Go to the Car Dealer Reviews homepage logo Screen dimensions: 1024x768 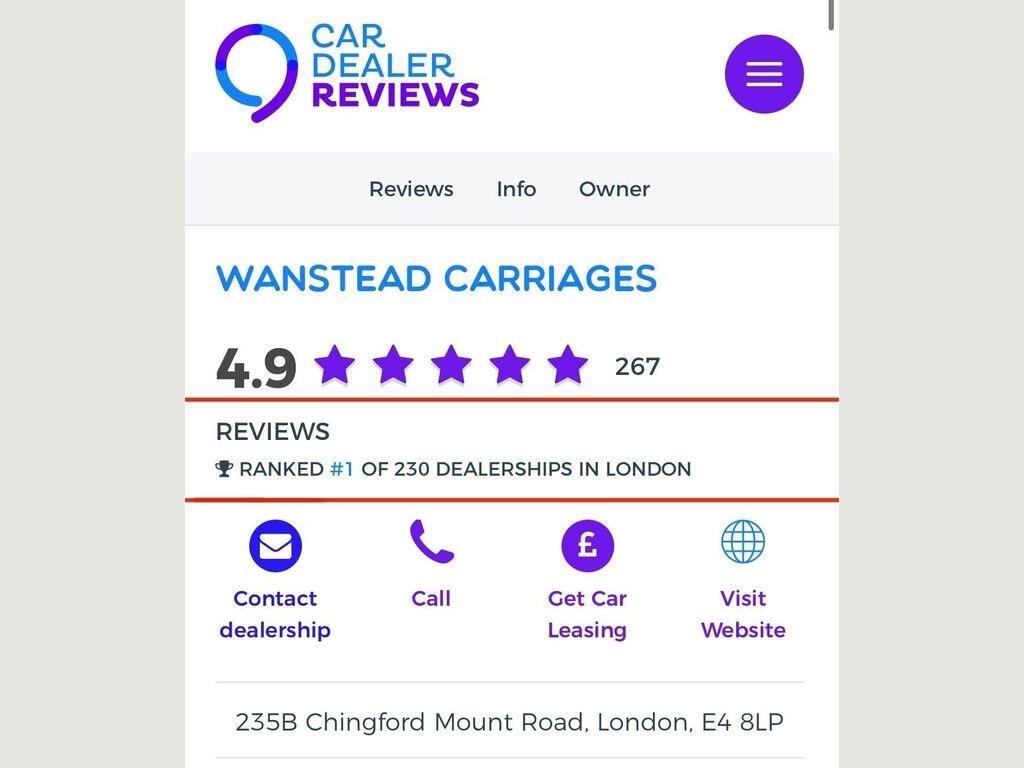(x=347, y=72)
